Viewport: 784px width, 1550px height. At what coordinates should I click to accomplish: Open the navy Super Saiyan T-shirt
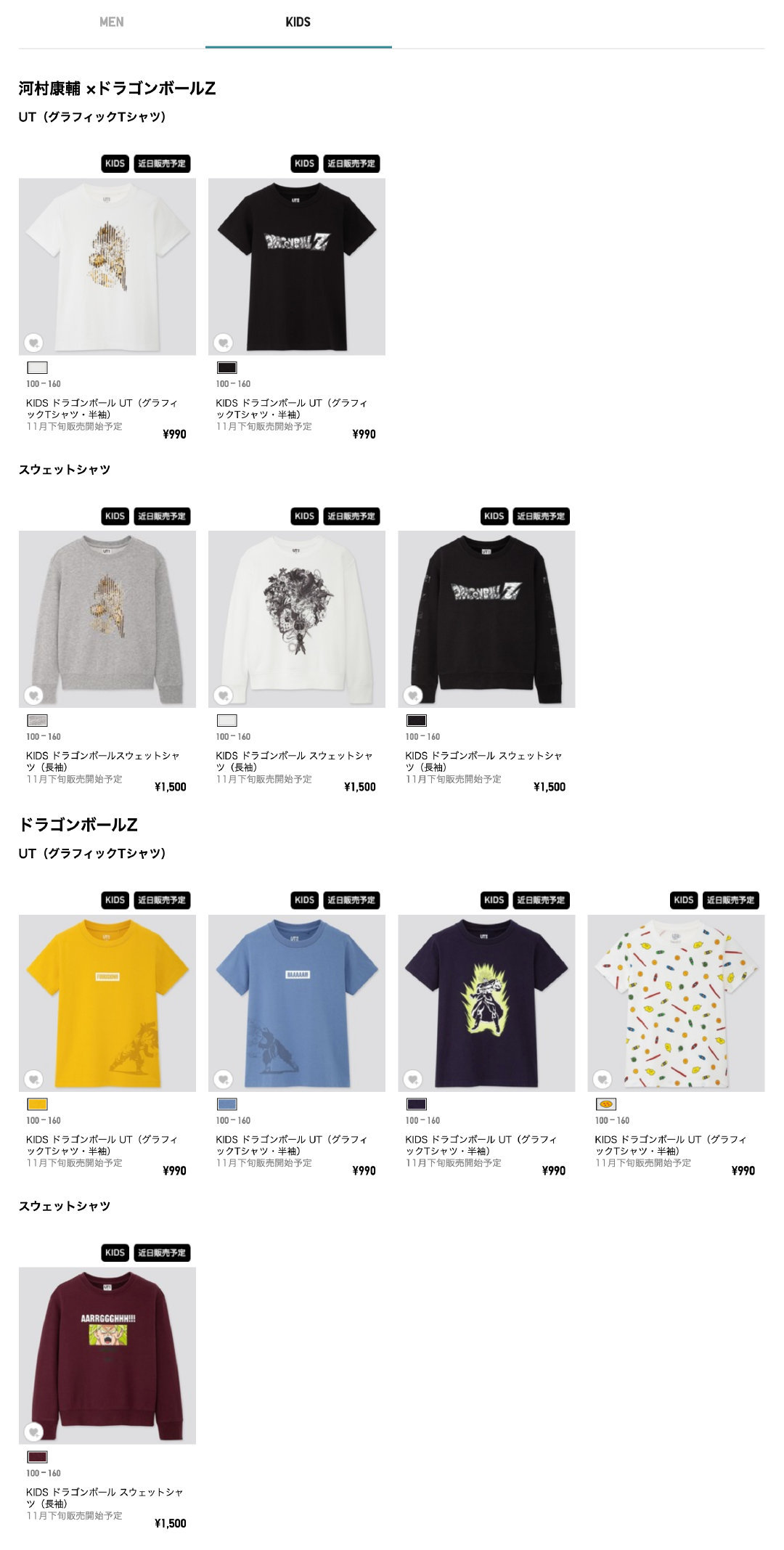(486, 1003)
